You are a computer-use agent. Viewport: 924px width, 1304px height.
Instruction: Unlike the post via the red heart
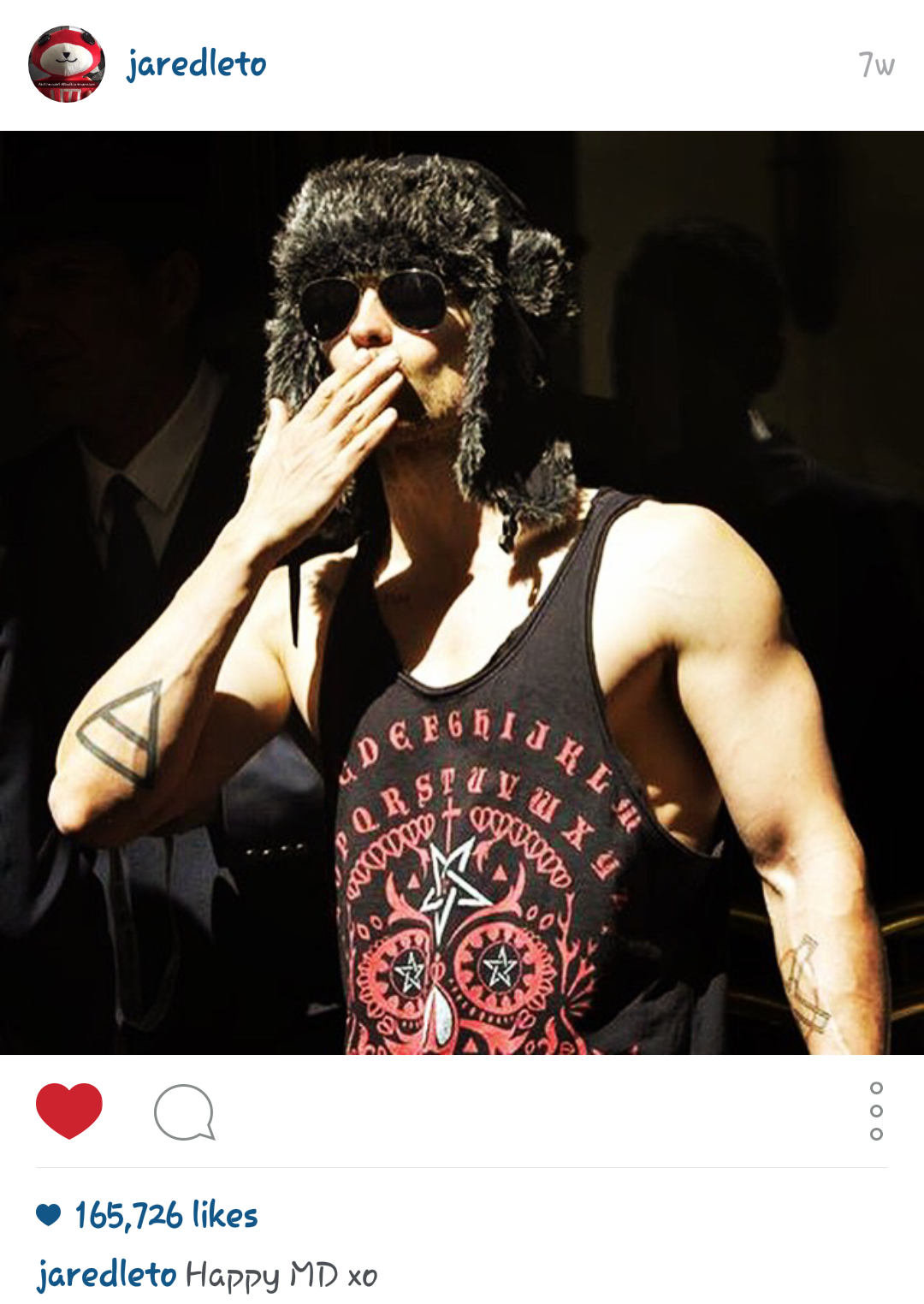[x=69, y=1111]
